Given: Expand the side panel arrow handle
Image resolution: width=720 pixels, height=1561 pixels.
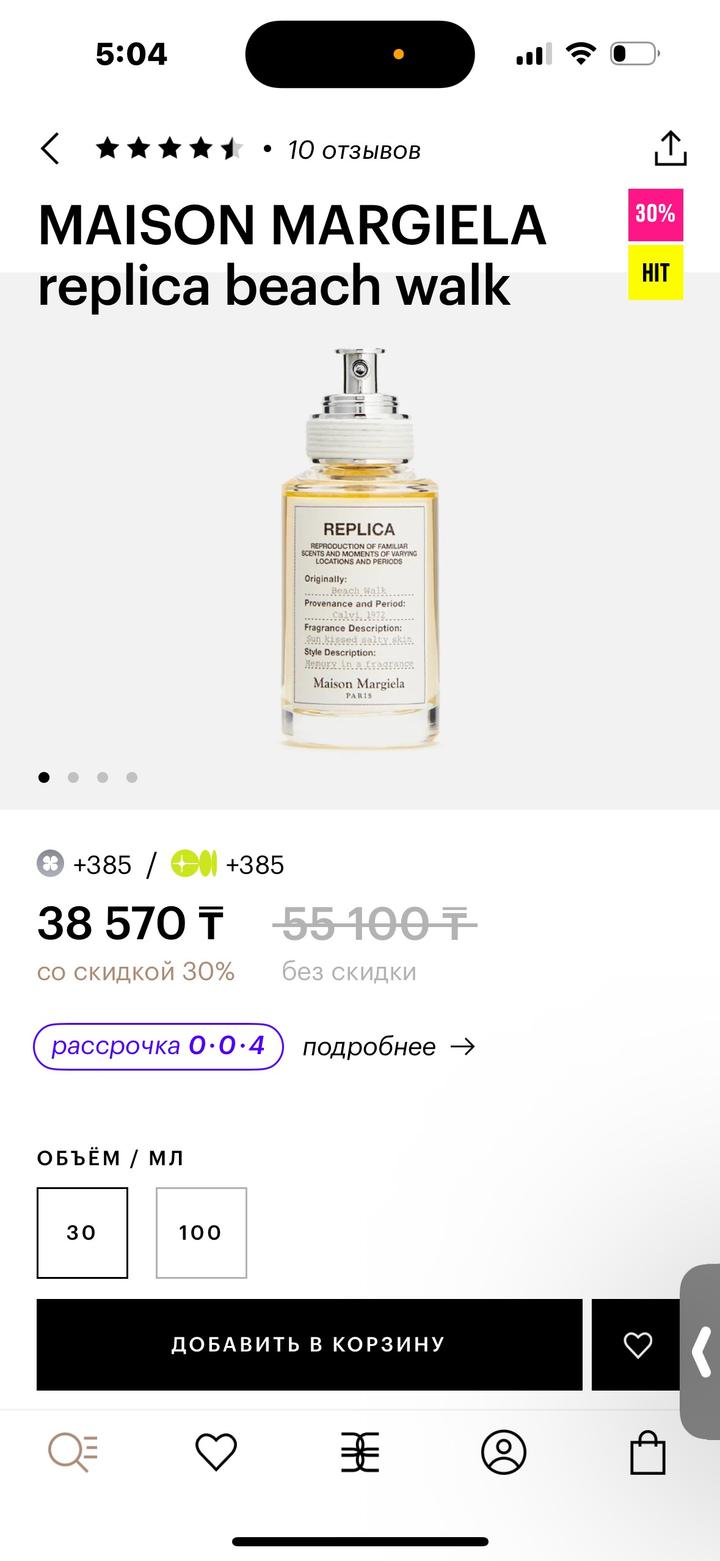Looking at the screenshot, I should (702, 1350).
